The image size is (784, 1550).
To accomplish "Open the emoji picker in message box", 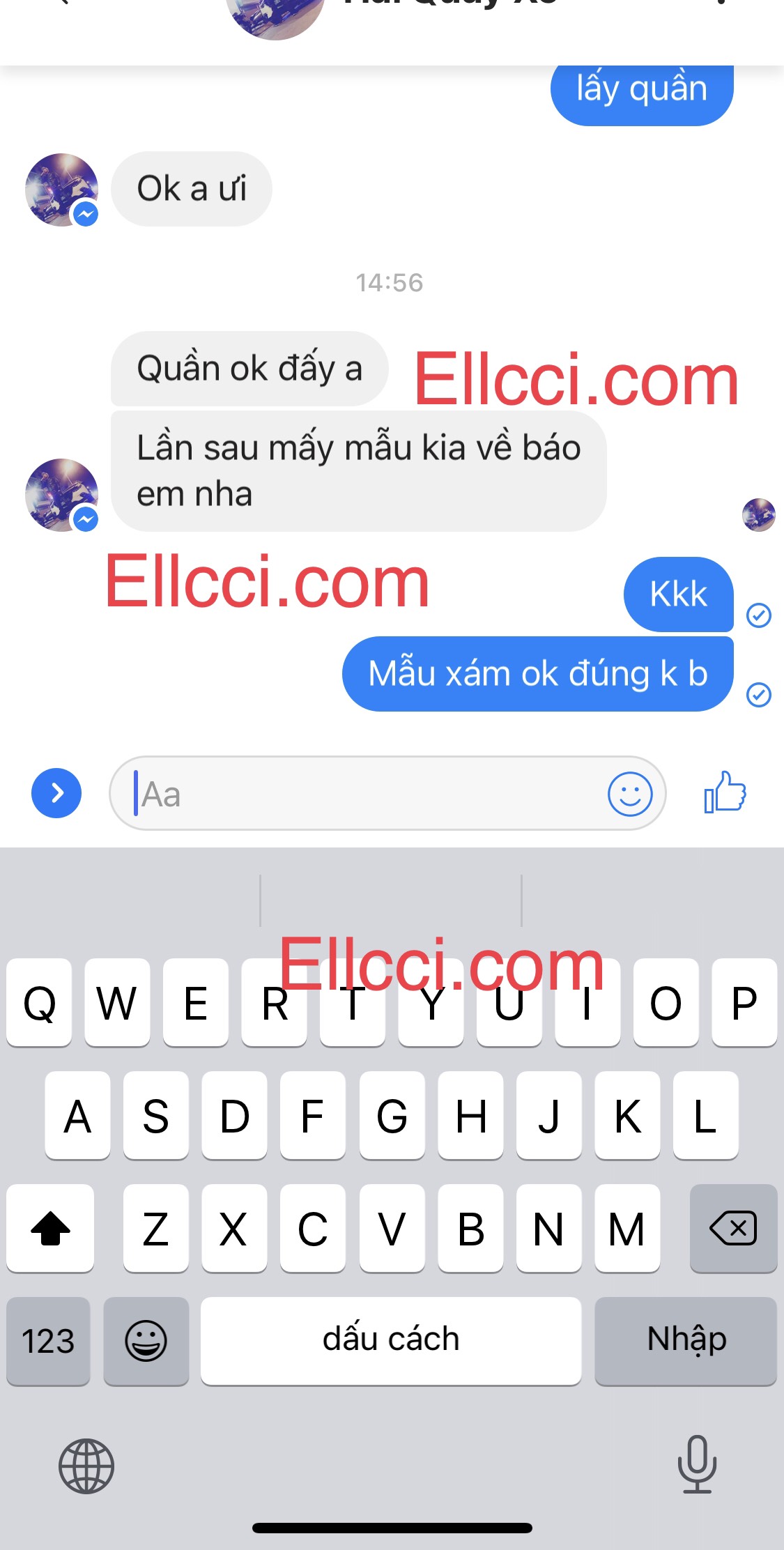I will [630, 794].
